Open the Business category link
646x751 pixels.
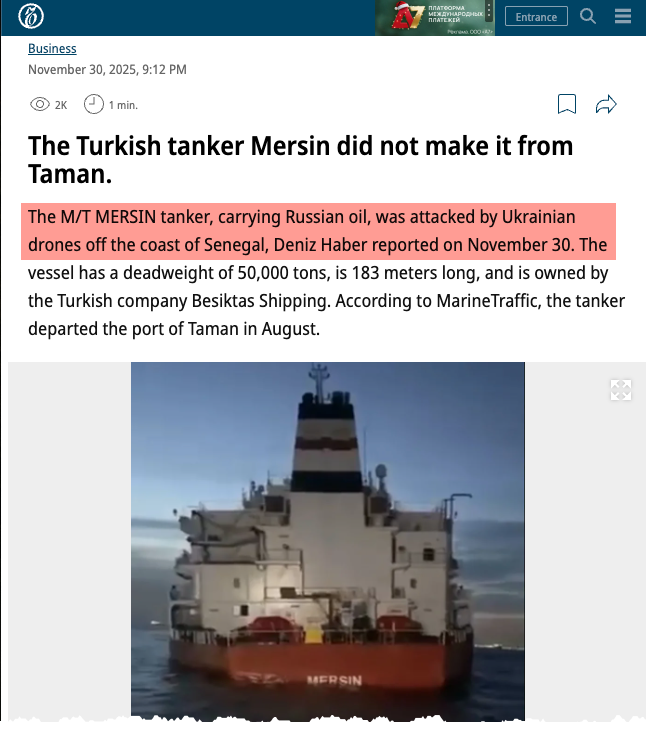[52, 49]
